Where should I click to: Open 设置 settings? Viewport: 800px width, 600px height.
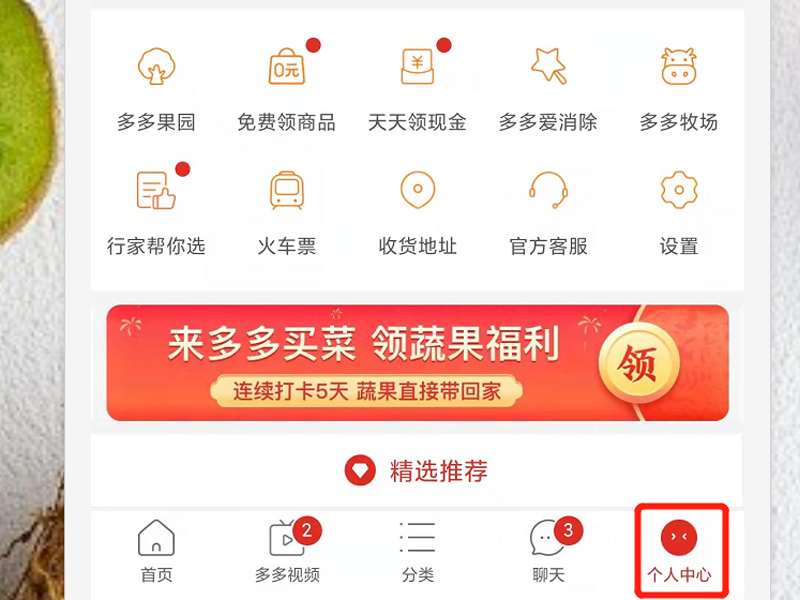pos(678,210)
